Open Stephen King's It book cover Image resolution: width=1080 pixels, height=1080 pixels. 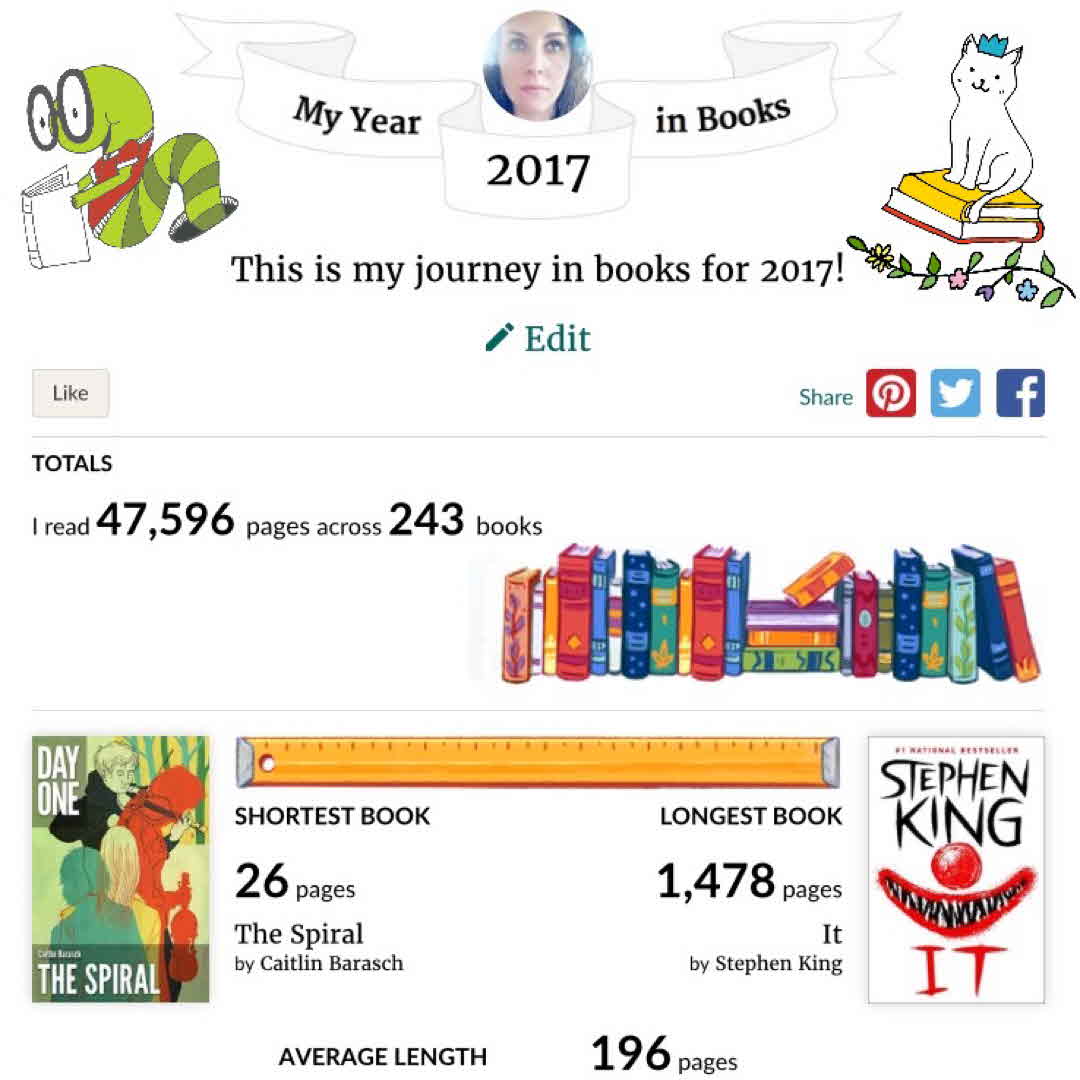pos(955,869)
